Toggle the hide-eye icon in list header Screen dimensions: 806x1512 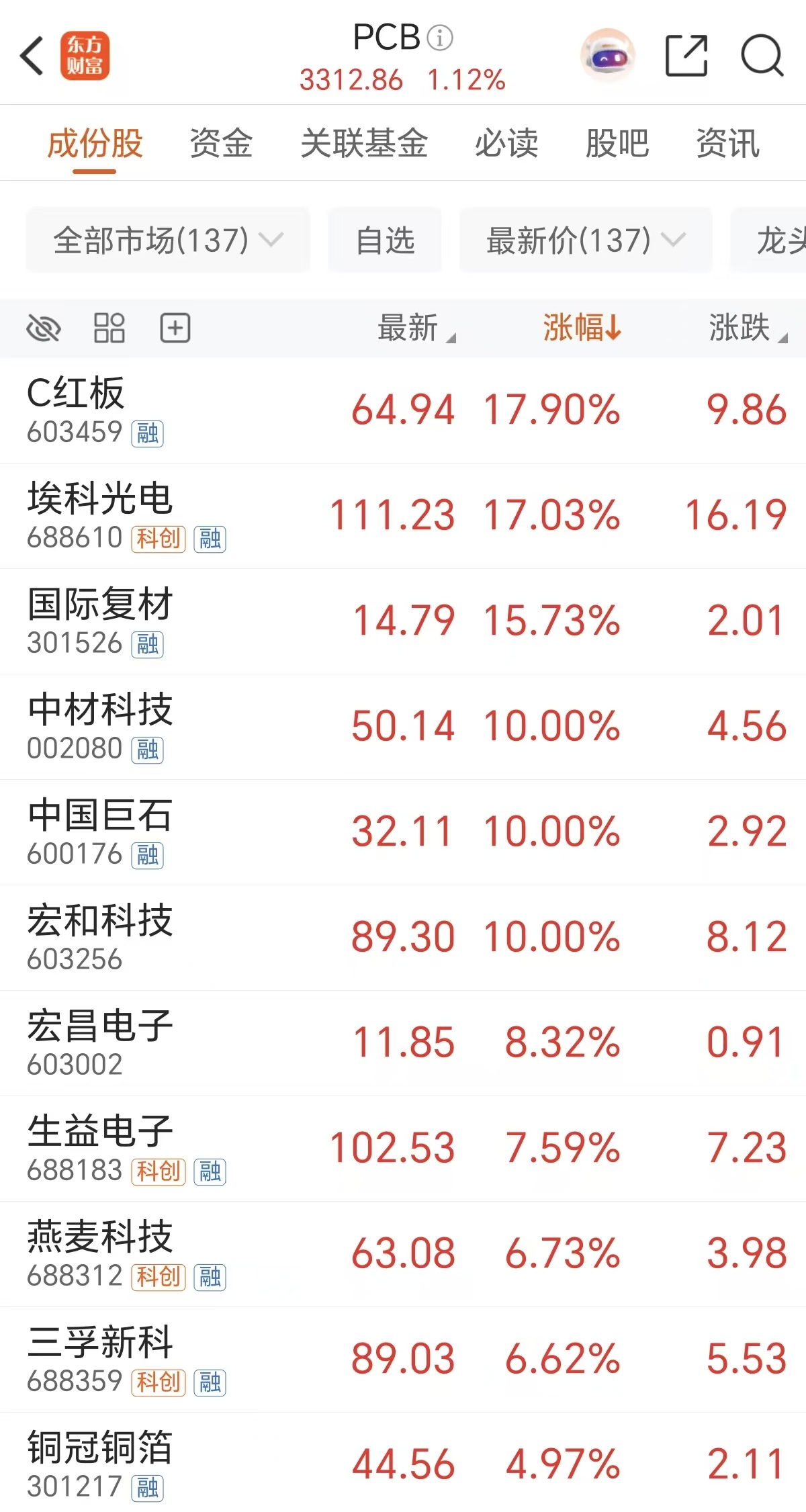point(44,328)
